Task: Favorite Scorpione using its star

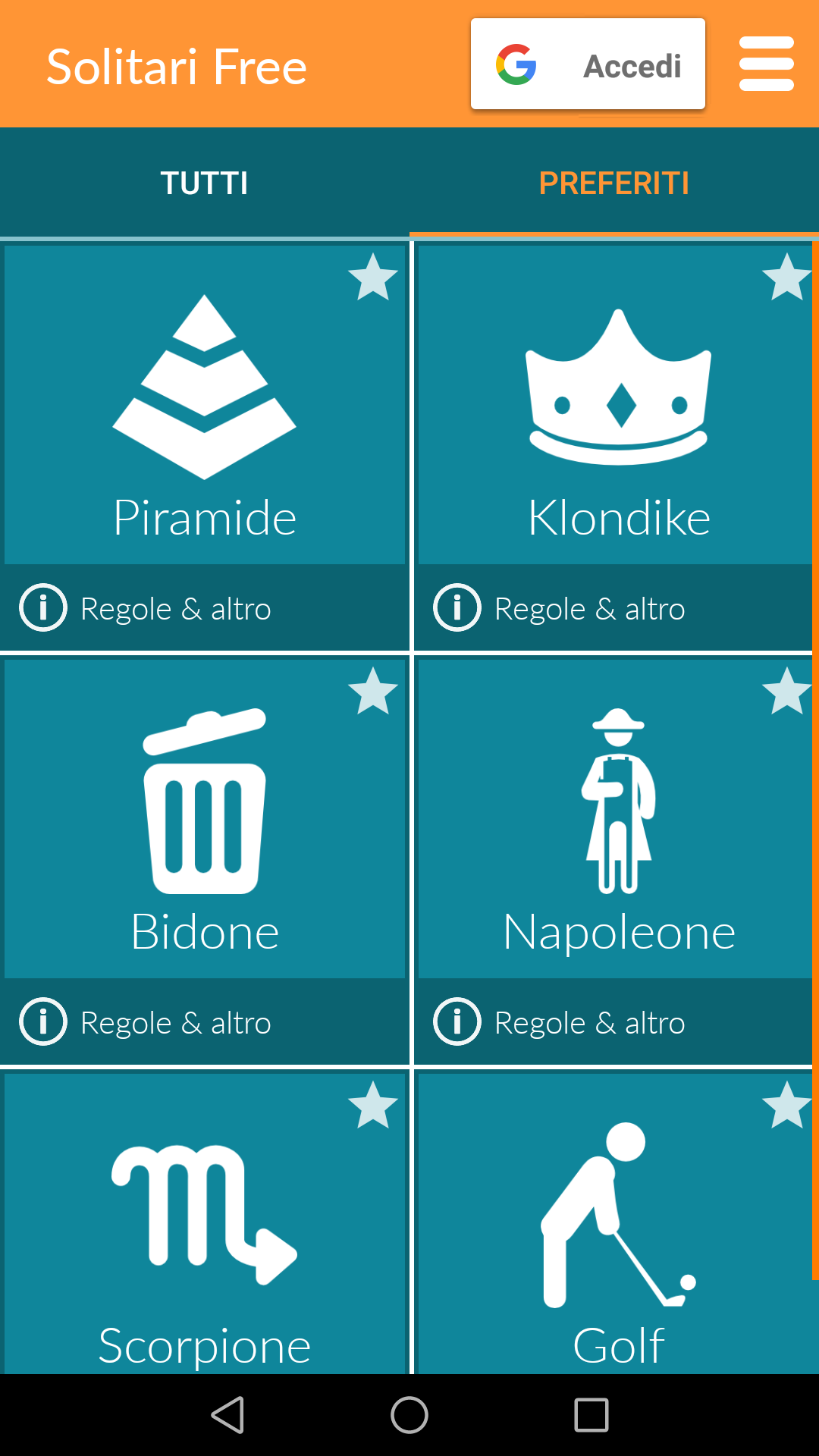Action: 372,1106
